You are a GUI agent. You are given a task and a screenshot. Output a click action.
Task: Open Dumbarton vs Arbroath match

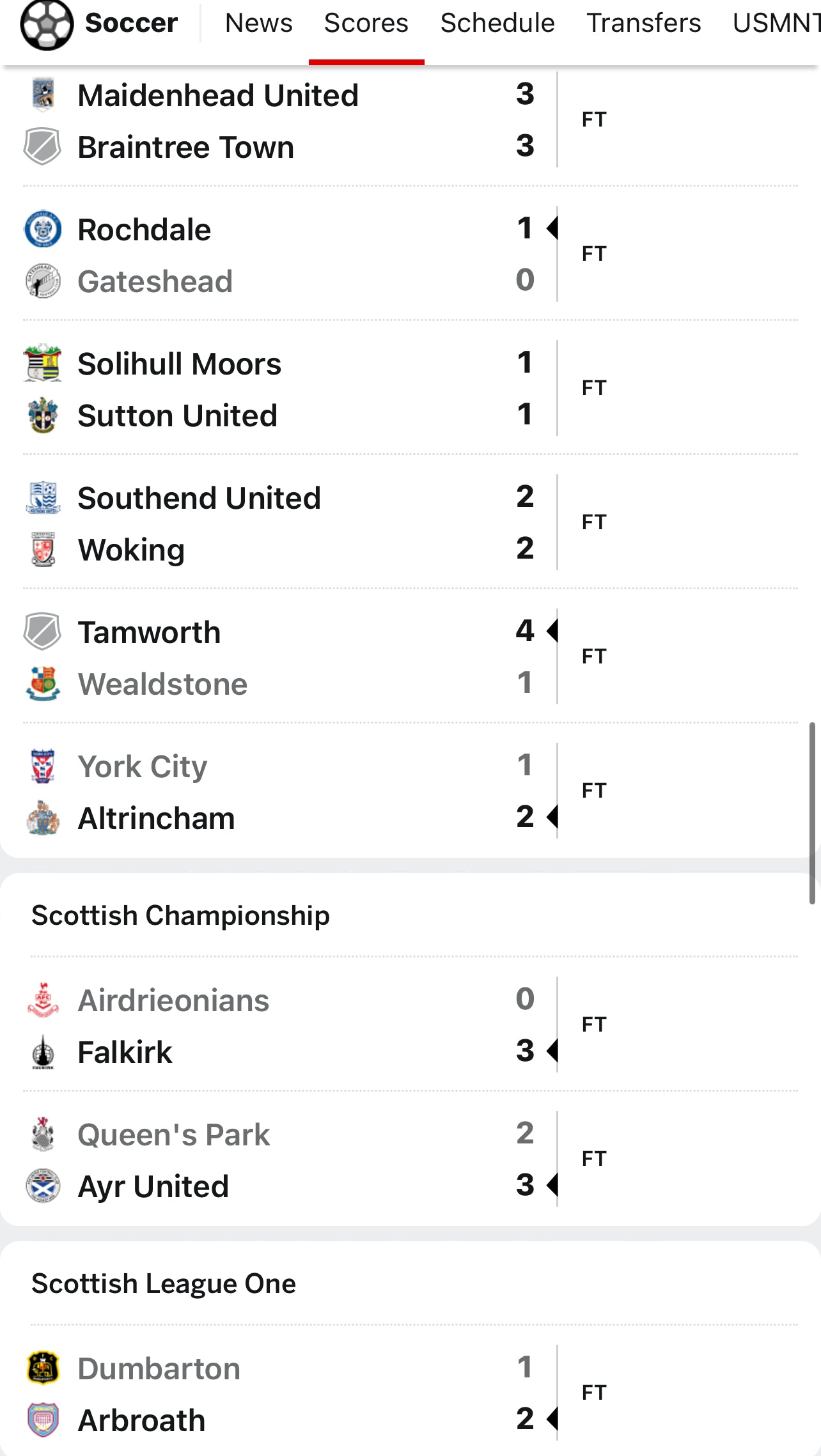(410, 1393)
